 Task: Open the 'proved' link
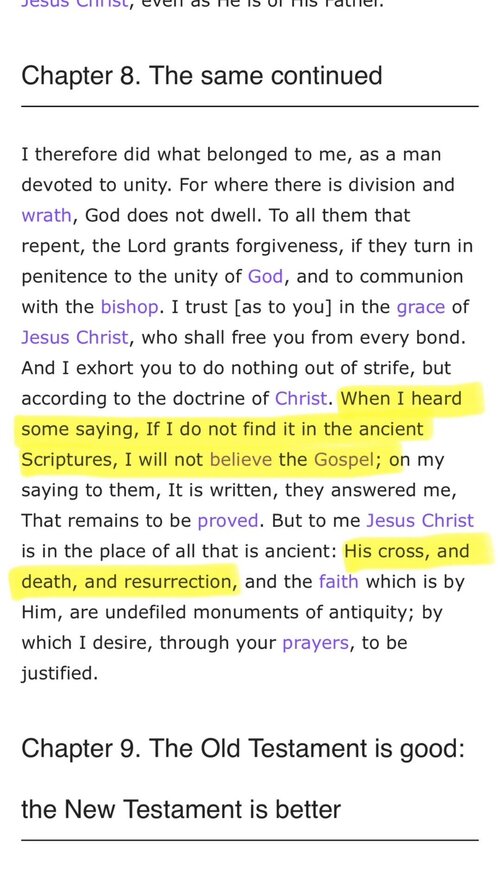tap(228, 521)
